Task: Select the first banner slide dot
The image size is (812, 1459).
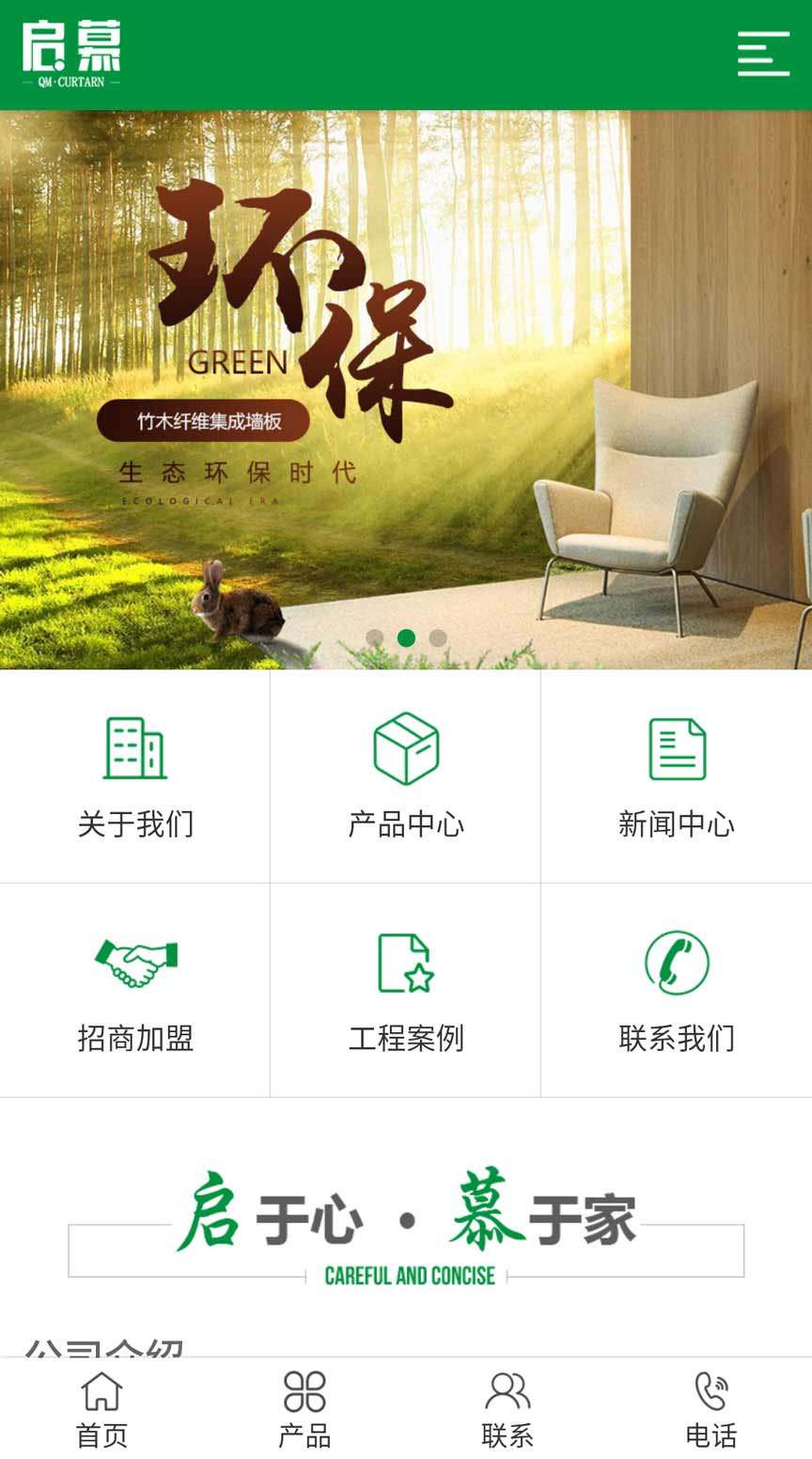Action: click(374, 638)
